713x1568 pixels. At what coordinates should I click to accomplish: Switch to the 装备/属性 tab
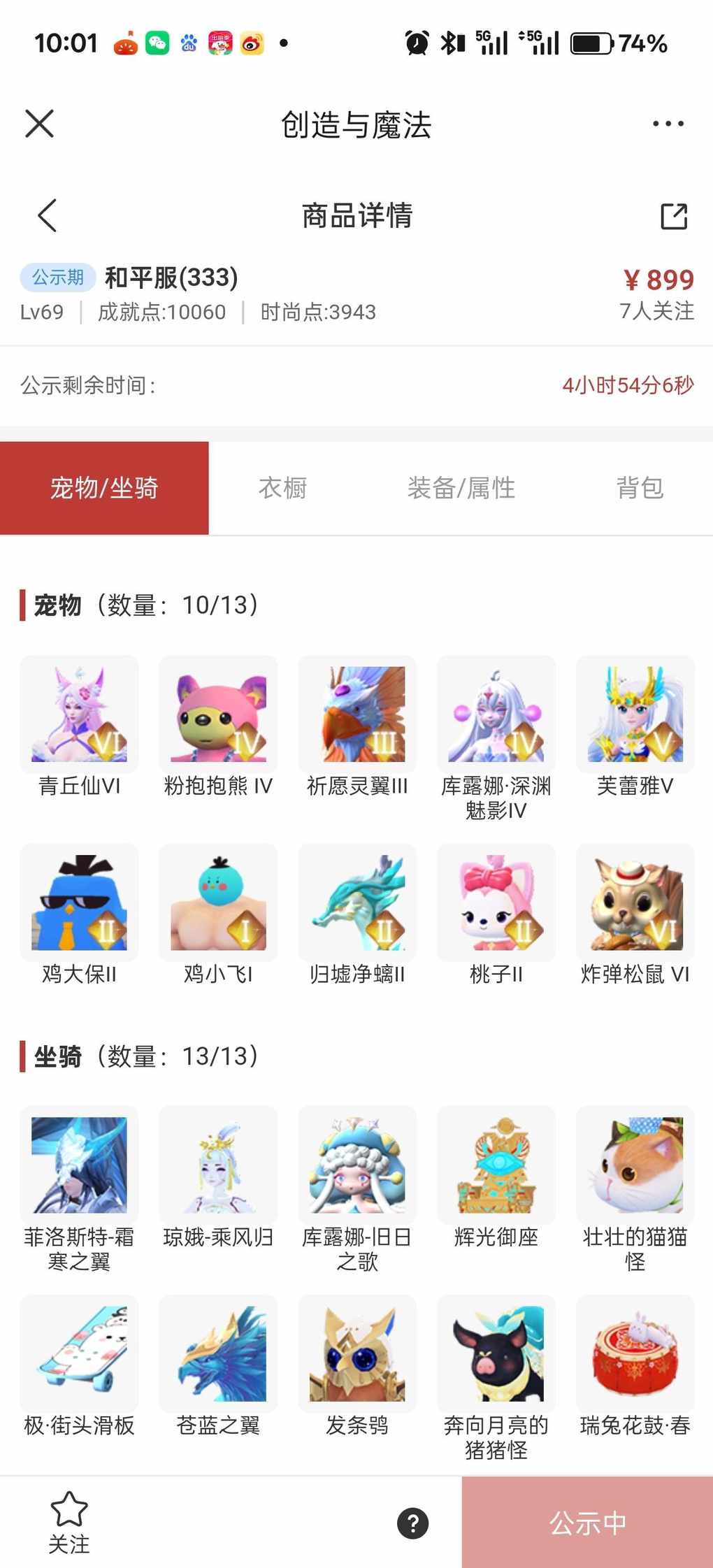coord(461,488)
